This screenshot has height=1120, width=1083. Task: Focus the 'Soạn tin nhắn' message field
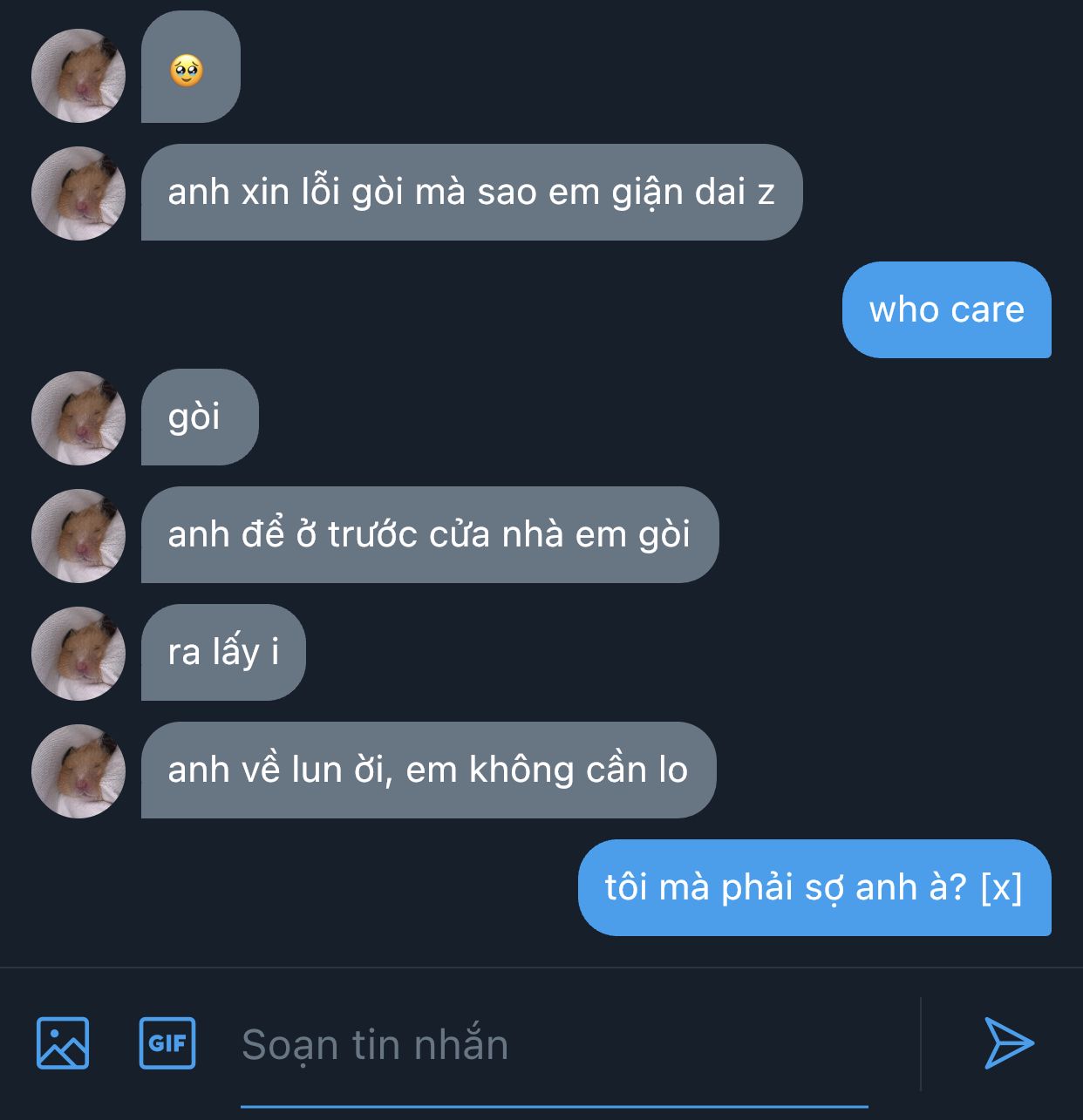coord(554,1044)
